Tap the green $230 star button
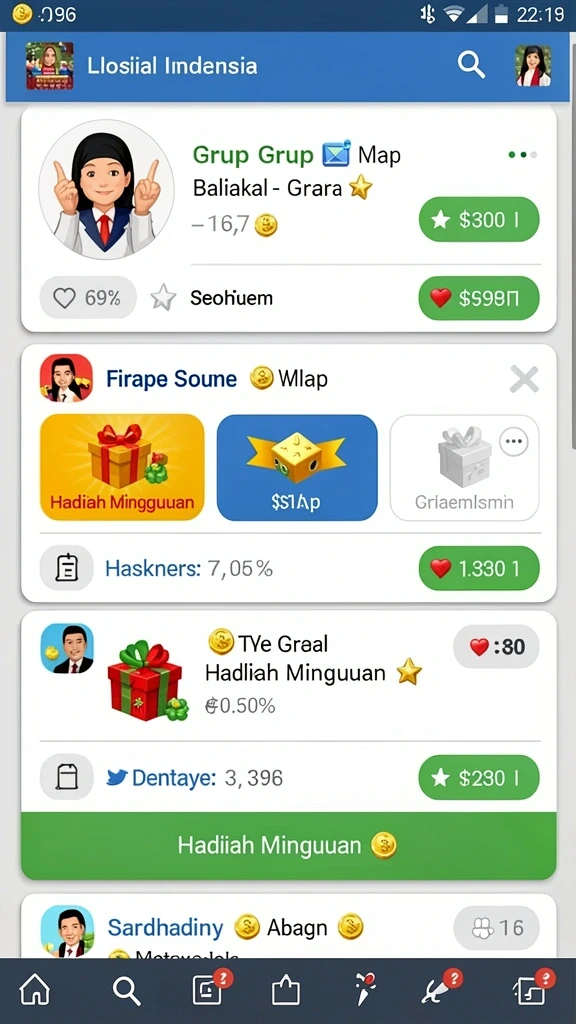This screenshot has width=576, height=1024. pyautogui.click(x=479, y=778)
